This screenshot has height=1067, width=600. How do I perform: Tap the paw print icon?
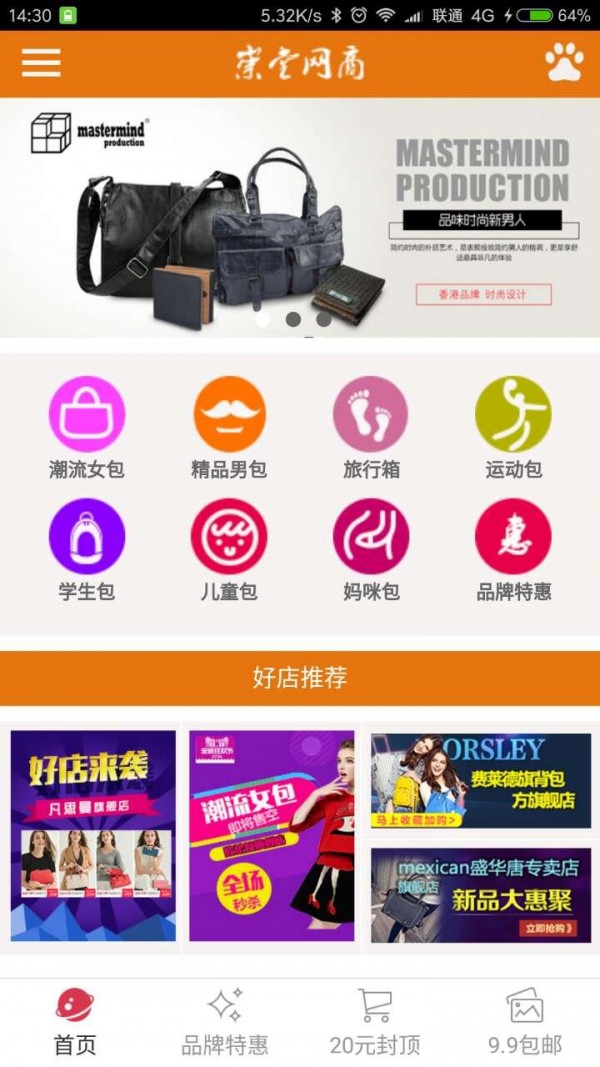click(564, 63)
